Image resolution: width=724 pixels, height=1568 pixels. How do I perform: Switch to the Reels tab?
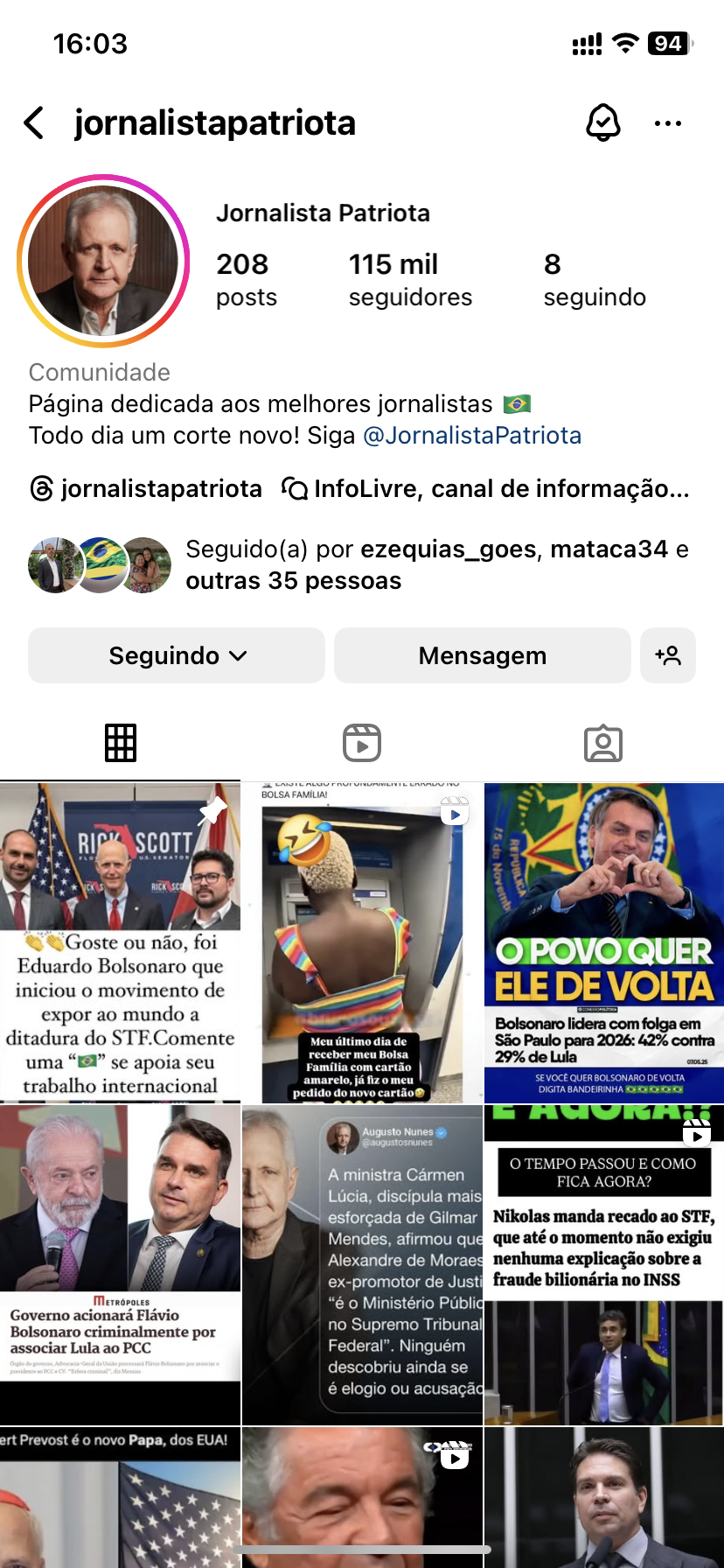point(362,743)
